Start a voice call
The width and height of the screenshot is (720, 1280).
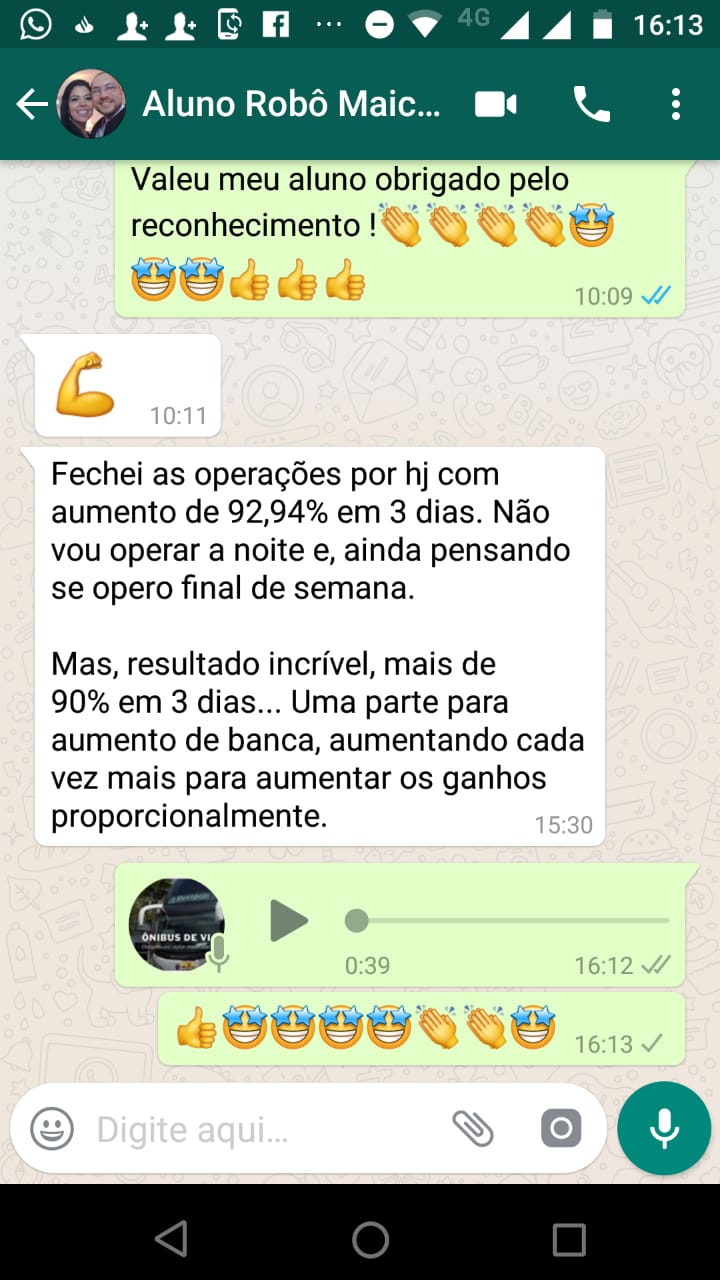click(x=591, y=104)
